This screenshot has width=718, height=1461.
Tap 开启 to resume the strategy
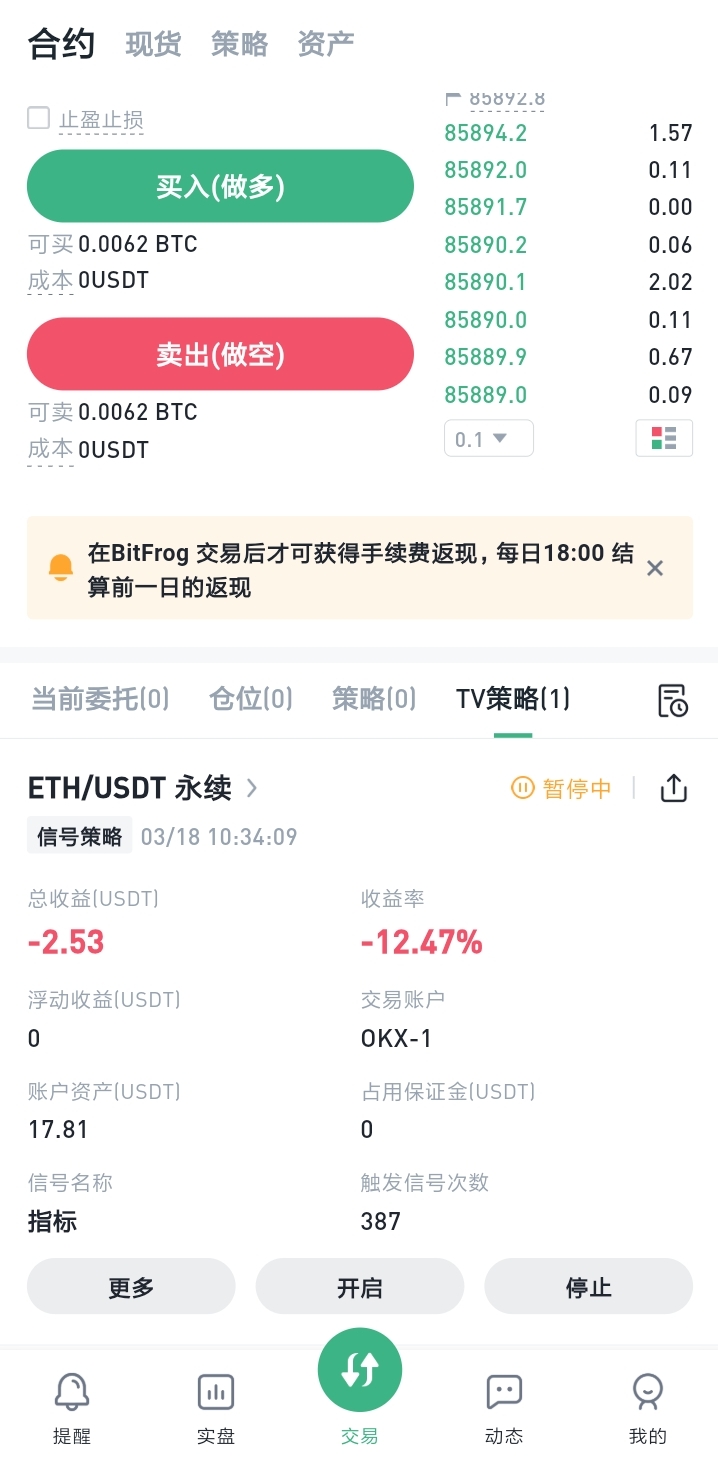[x=360, y=1286]
